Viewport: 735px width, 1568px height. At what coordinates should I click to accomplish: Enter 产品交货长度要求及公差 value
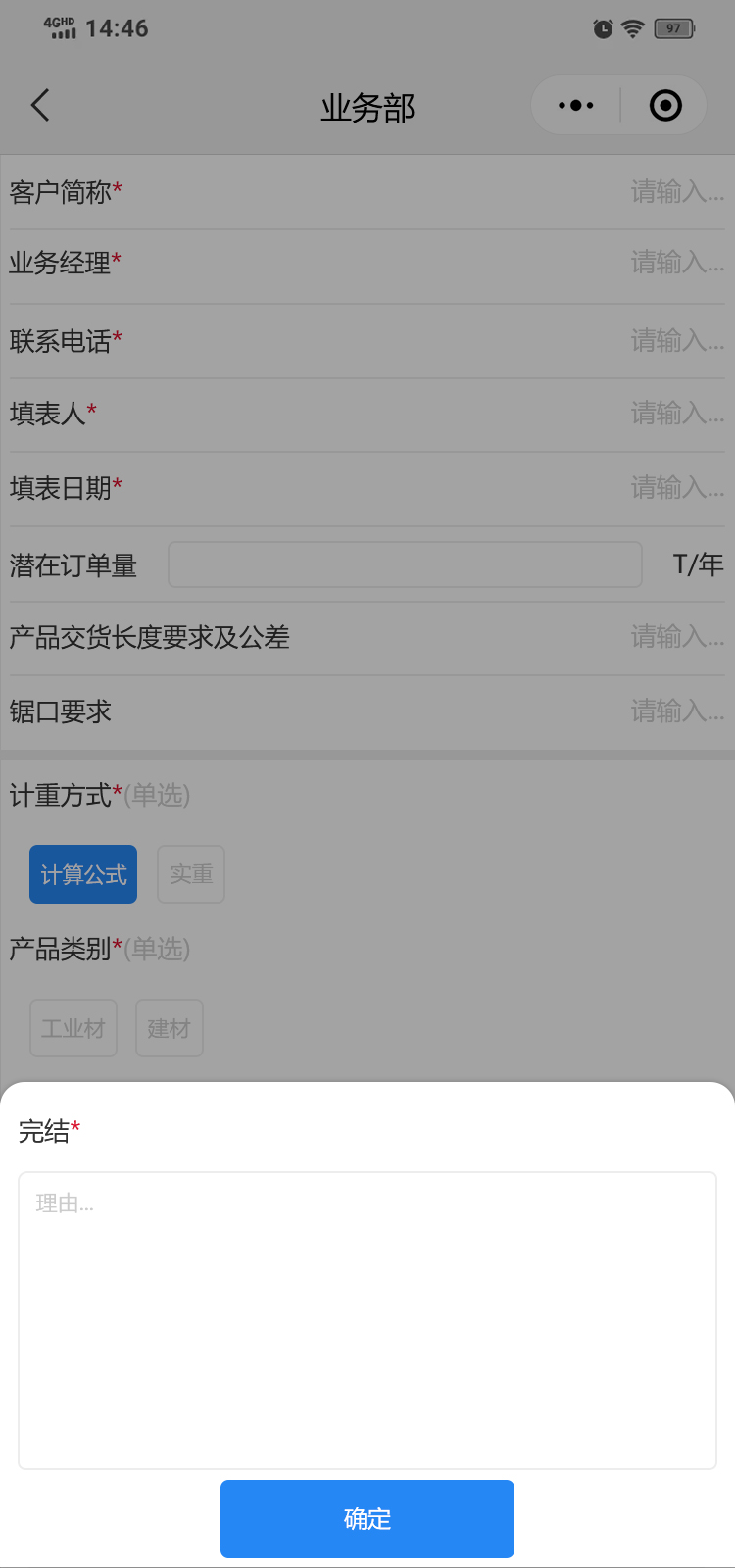[x=676, y=638]
